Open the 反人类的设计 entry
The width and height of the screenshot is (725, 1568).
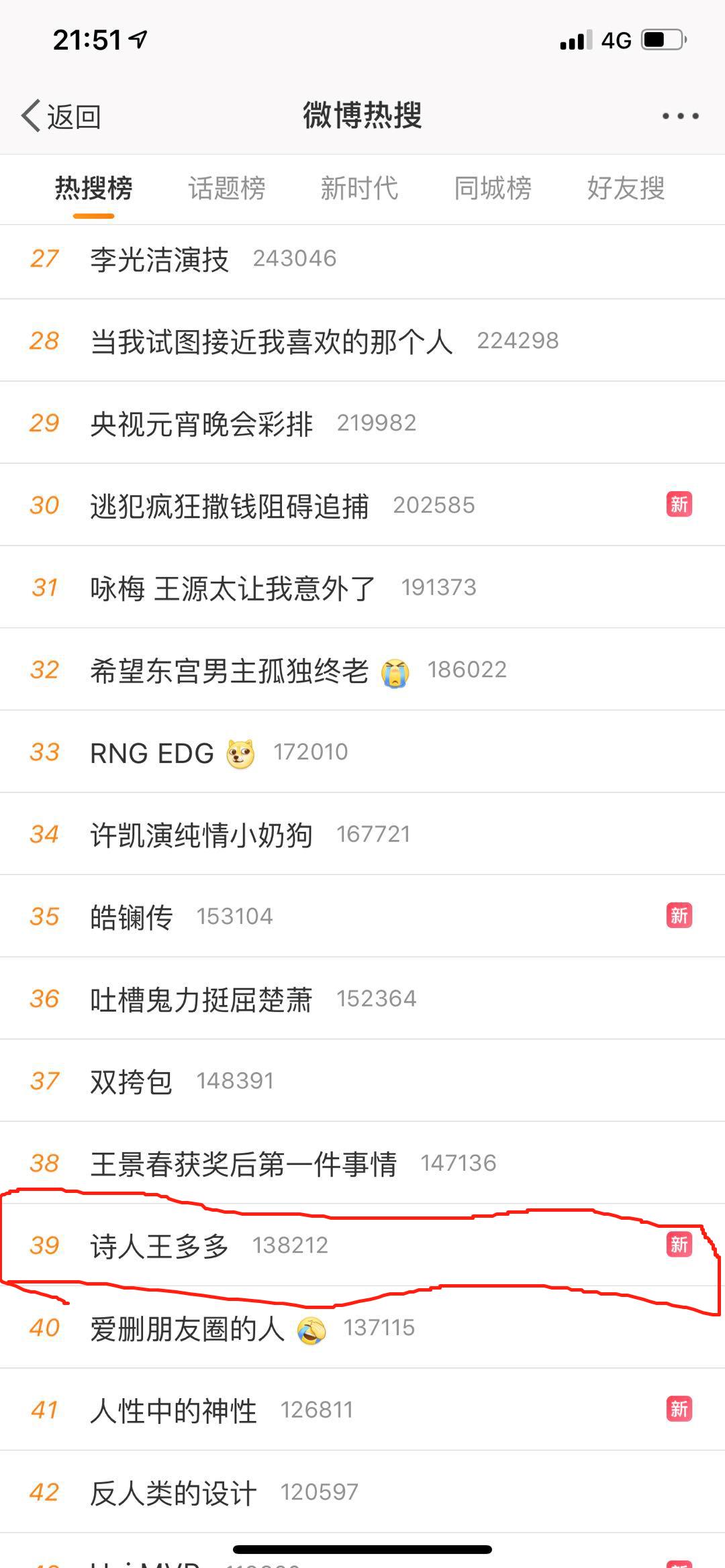173,1493
